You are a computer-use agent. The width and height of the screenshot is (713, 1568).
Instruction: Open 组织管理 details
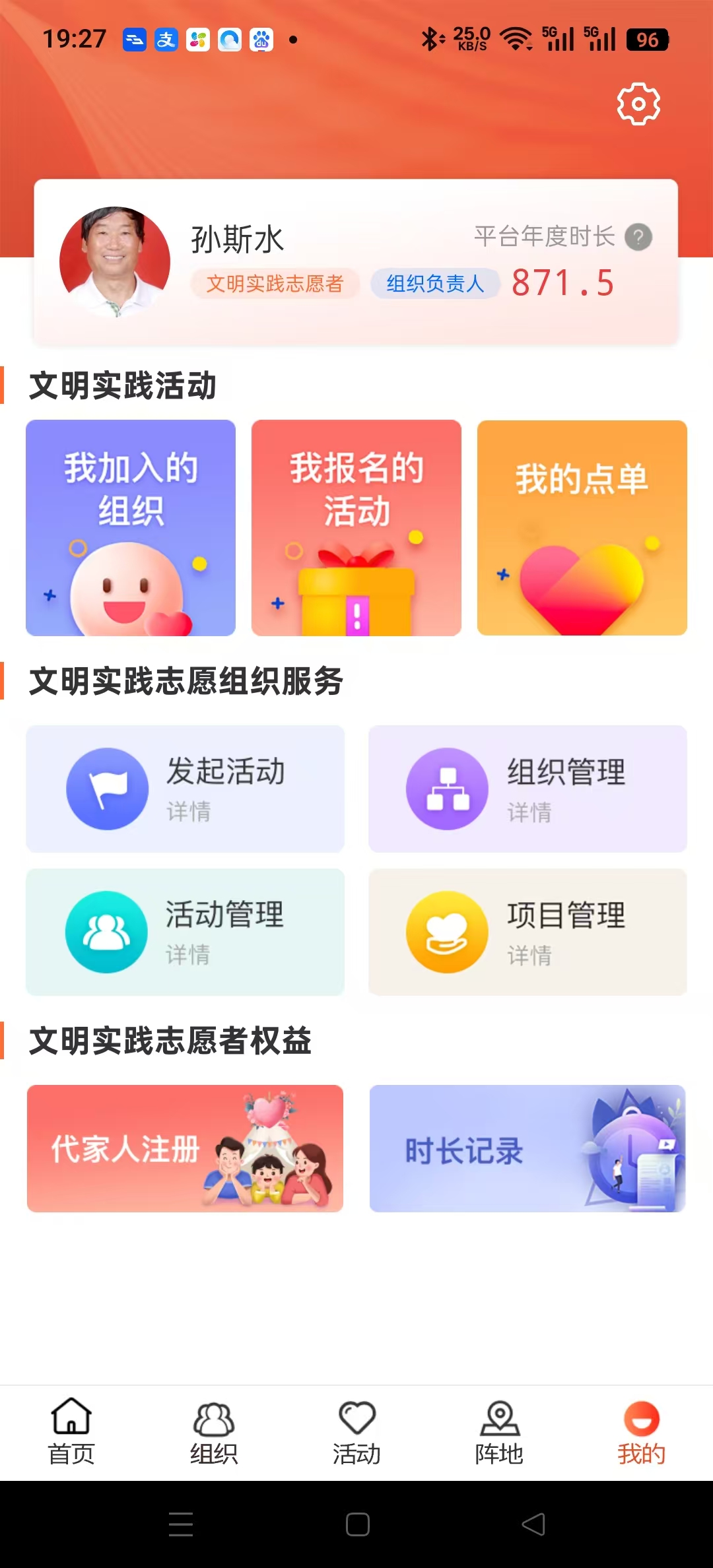coord(527,789)
